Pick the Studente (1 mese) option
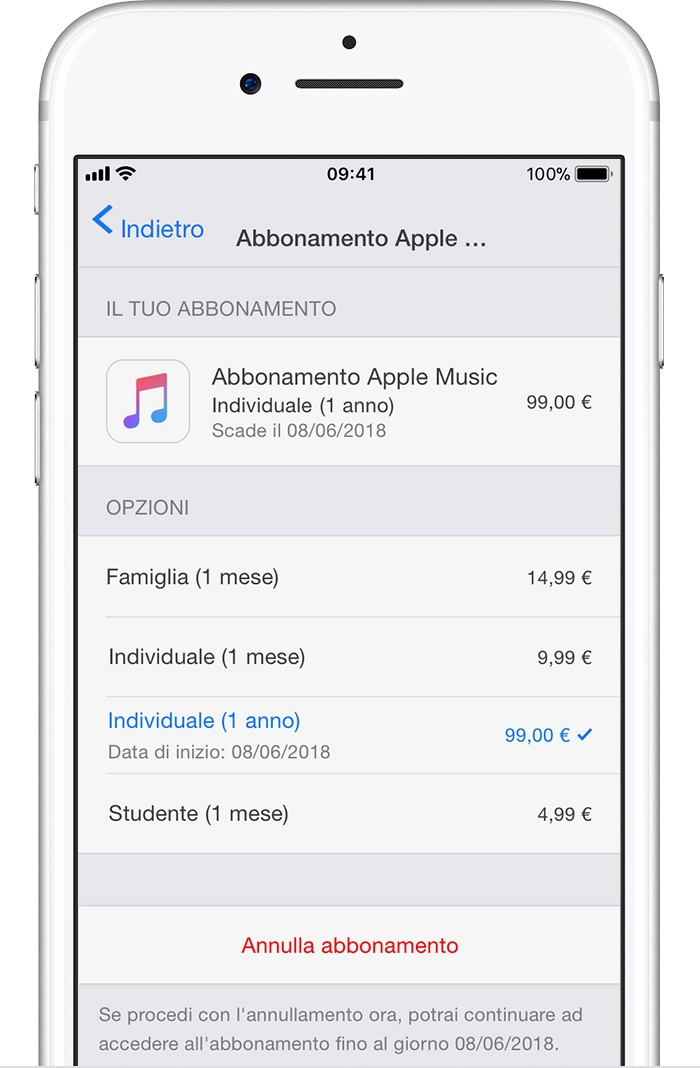Screen dimensions: 700x1068 [348, 813]
